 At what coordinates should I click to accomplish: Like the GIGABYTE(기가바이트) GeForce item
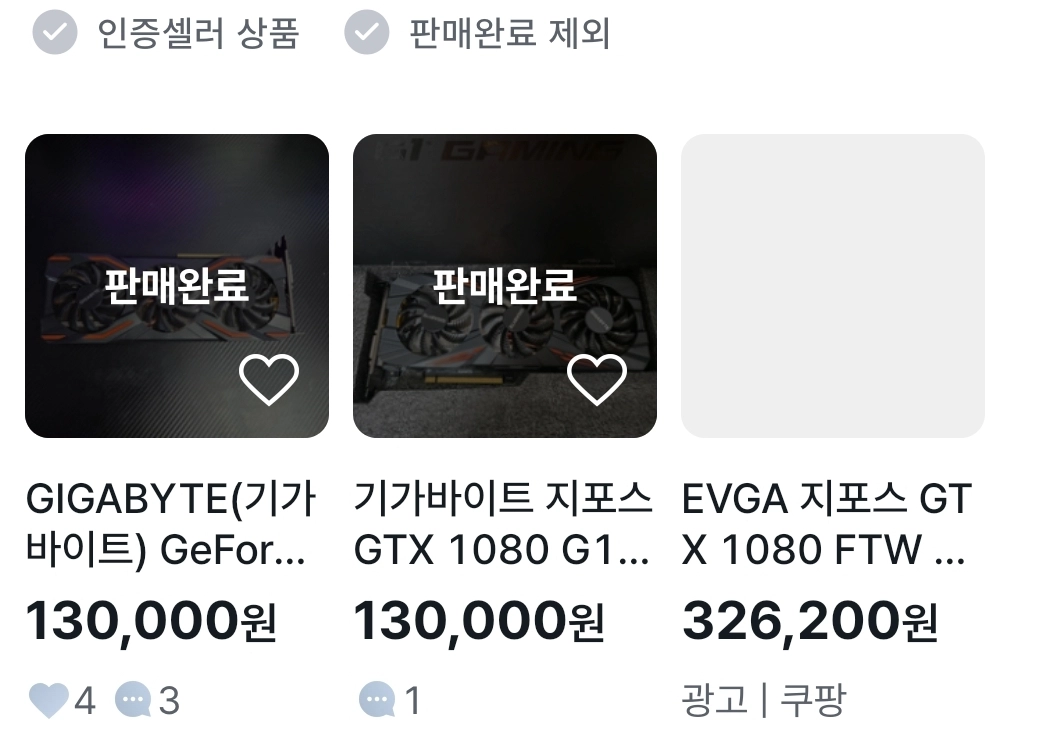pyautogui.click(x=269, y=379)
